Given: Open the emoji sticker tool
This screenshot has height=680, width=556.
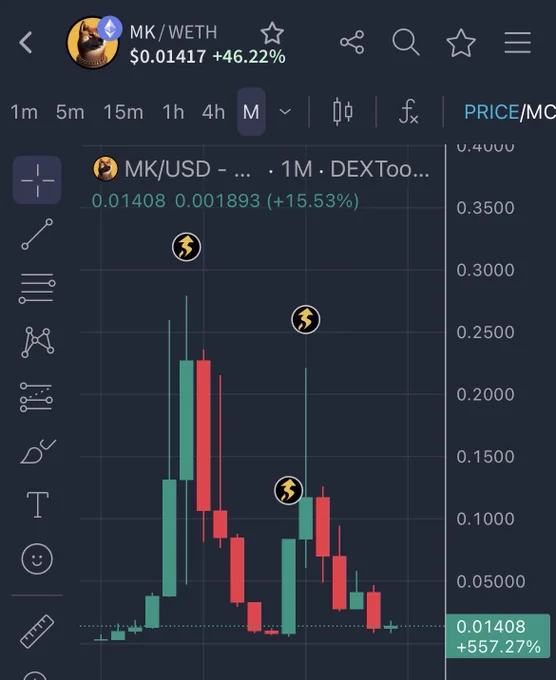Looking at the screenshot, I should point(37,559).
